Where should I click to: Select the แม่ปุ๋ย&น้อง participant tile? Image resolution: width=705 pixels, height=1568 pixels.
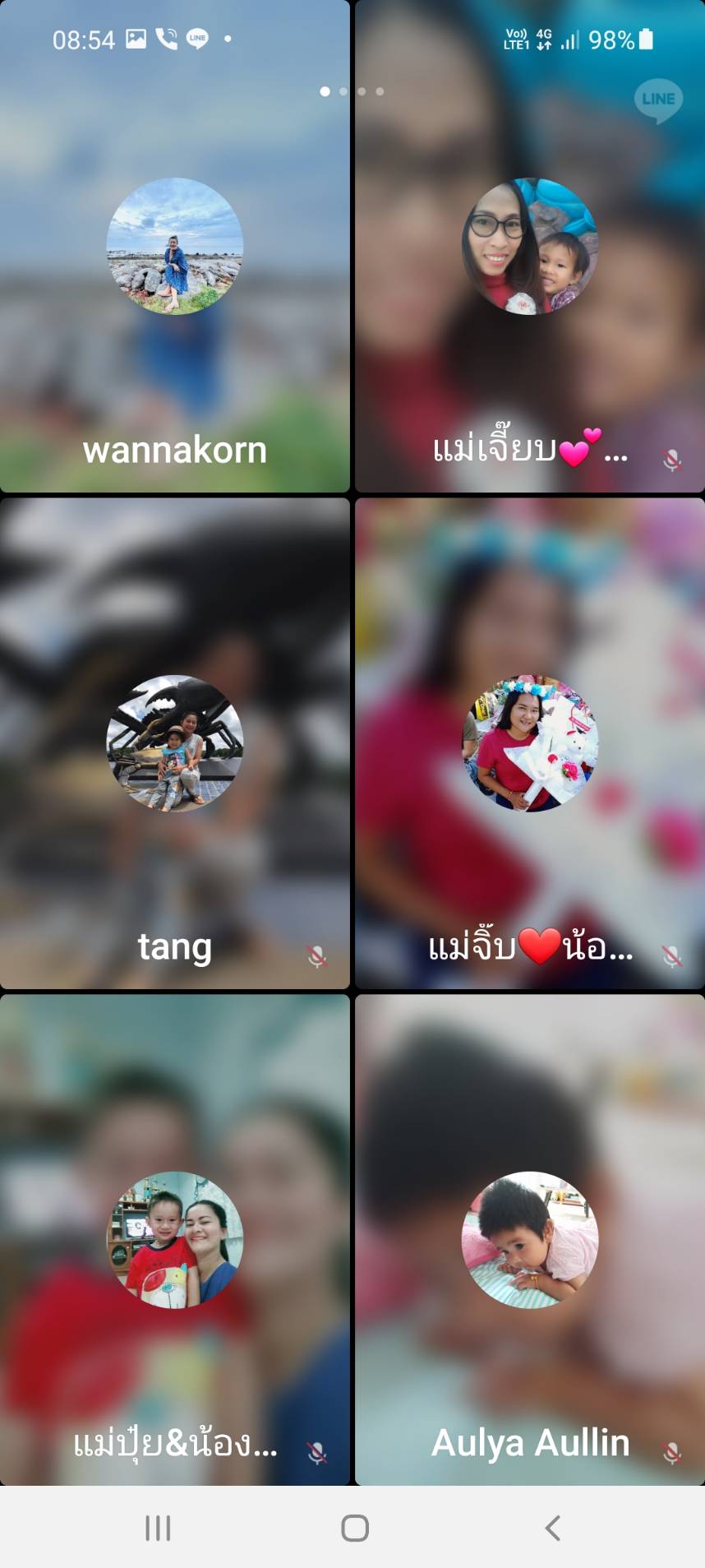(174, 1240)
